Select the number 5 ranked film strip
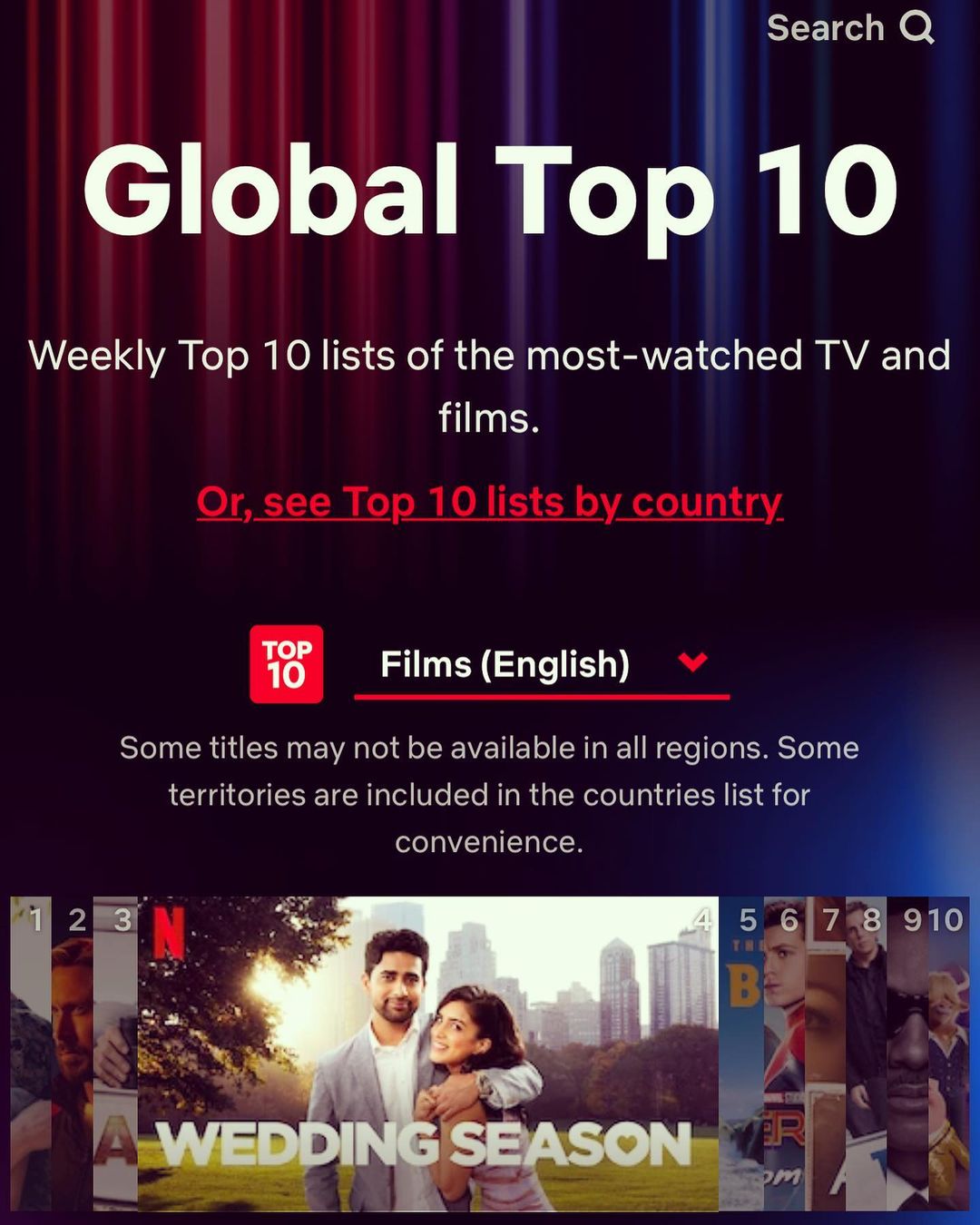 click(x=741, y=1053)
